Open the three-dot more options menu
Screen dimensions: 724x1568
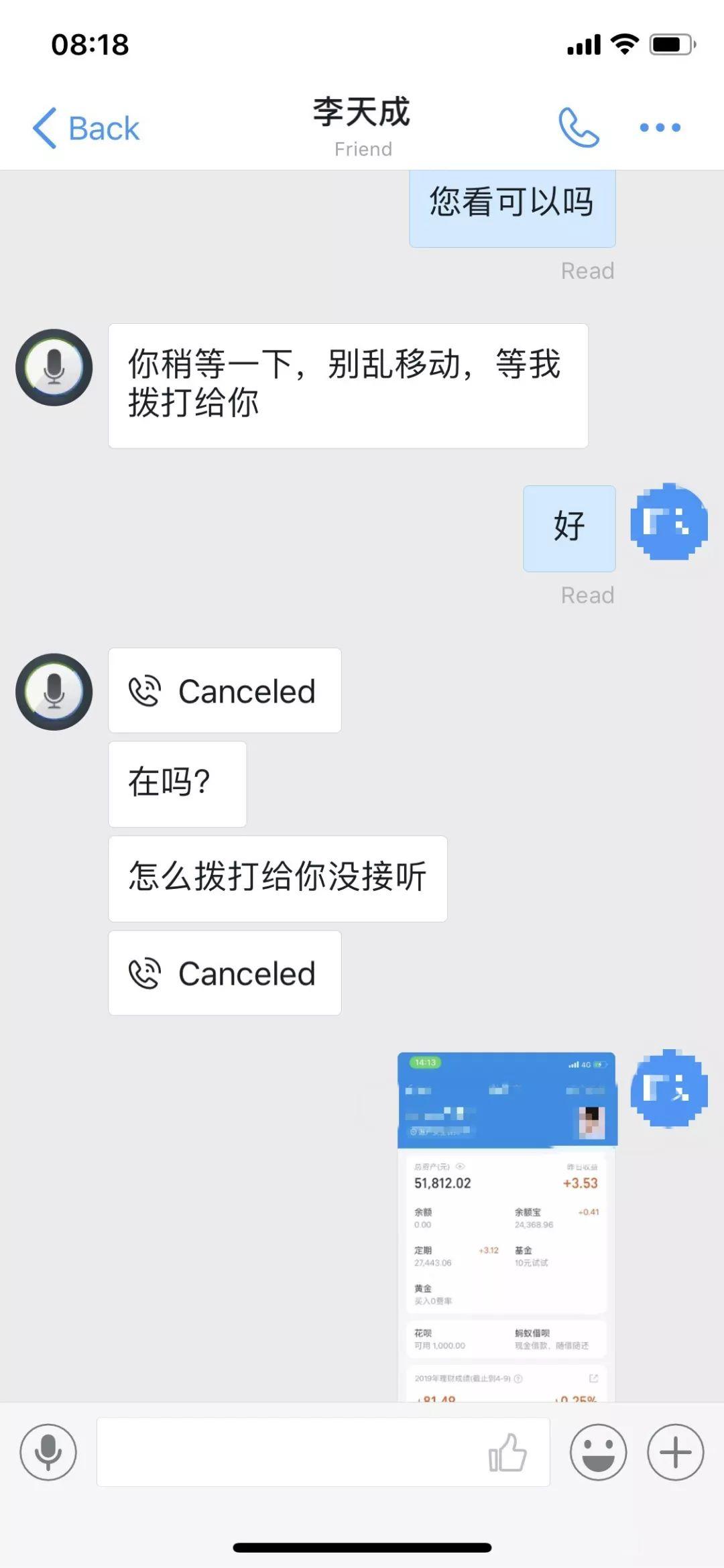pos(660,127)
